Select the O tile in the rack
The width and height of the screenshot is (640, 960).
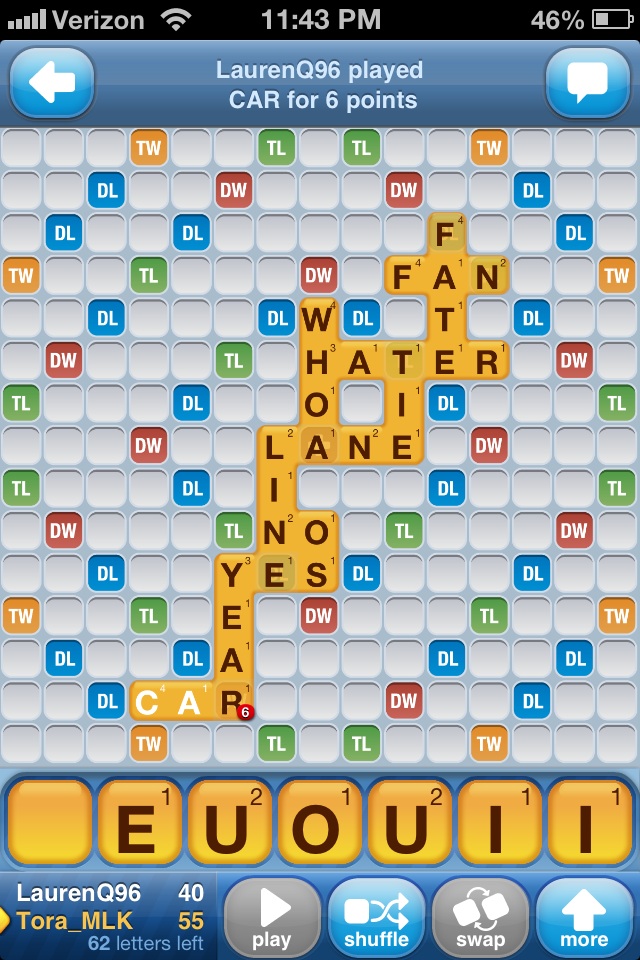[319, 827]
